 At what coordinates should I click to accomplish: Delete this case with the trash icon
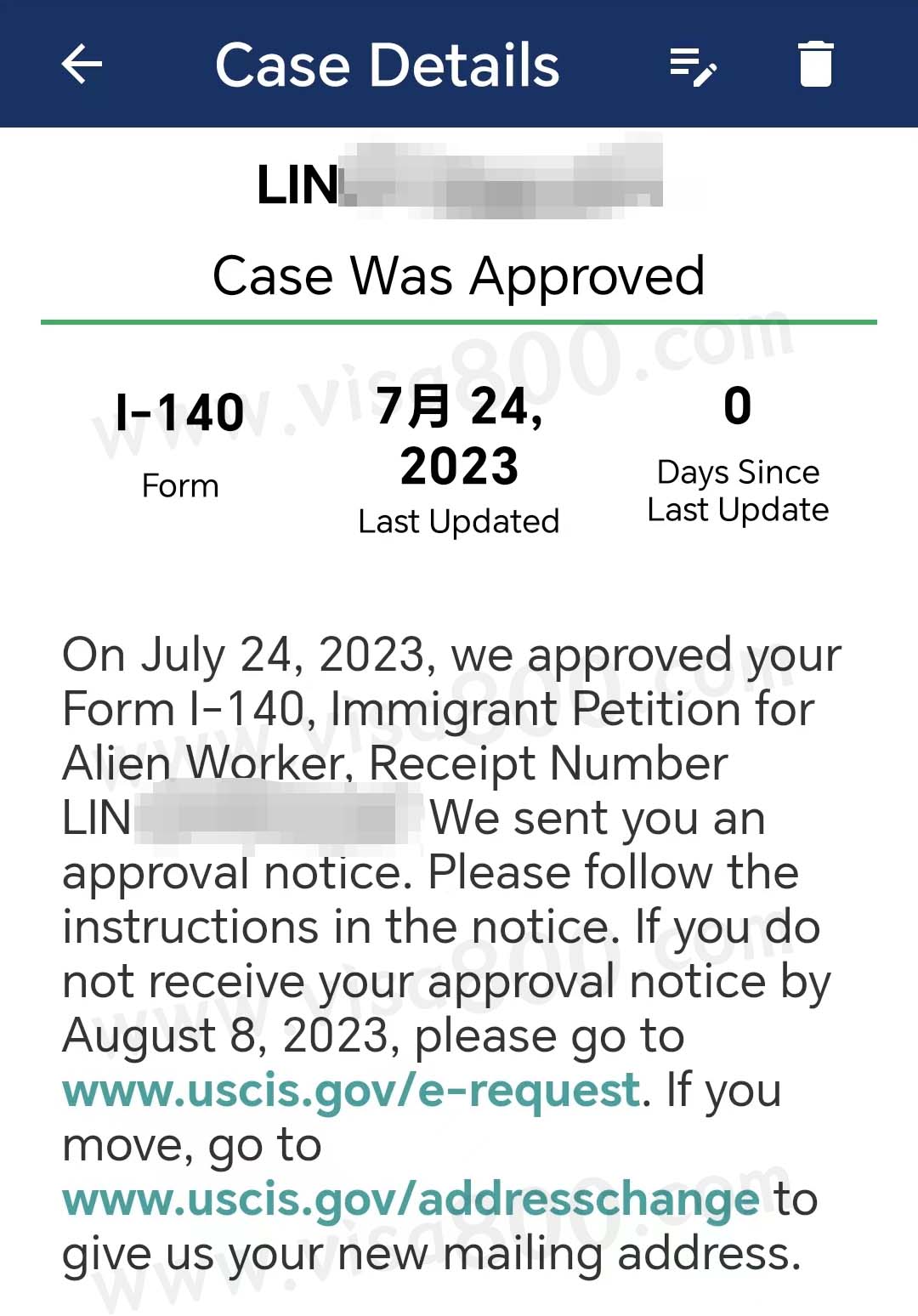coord(815,65)
